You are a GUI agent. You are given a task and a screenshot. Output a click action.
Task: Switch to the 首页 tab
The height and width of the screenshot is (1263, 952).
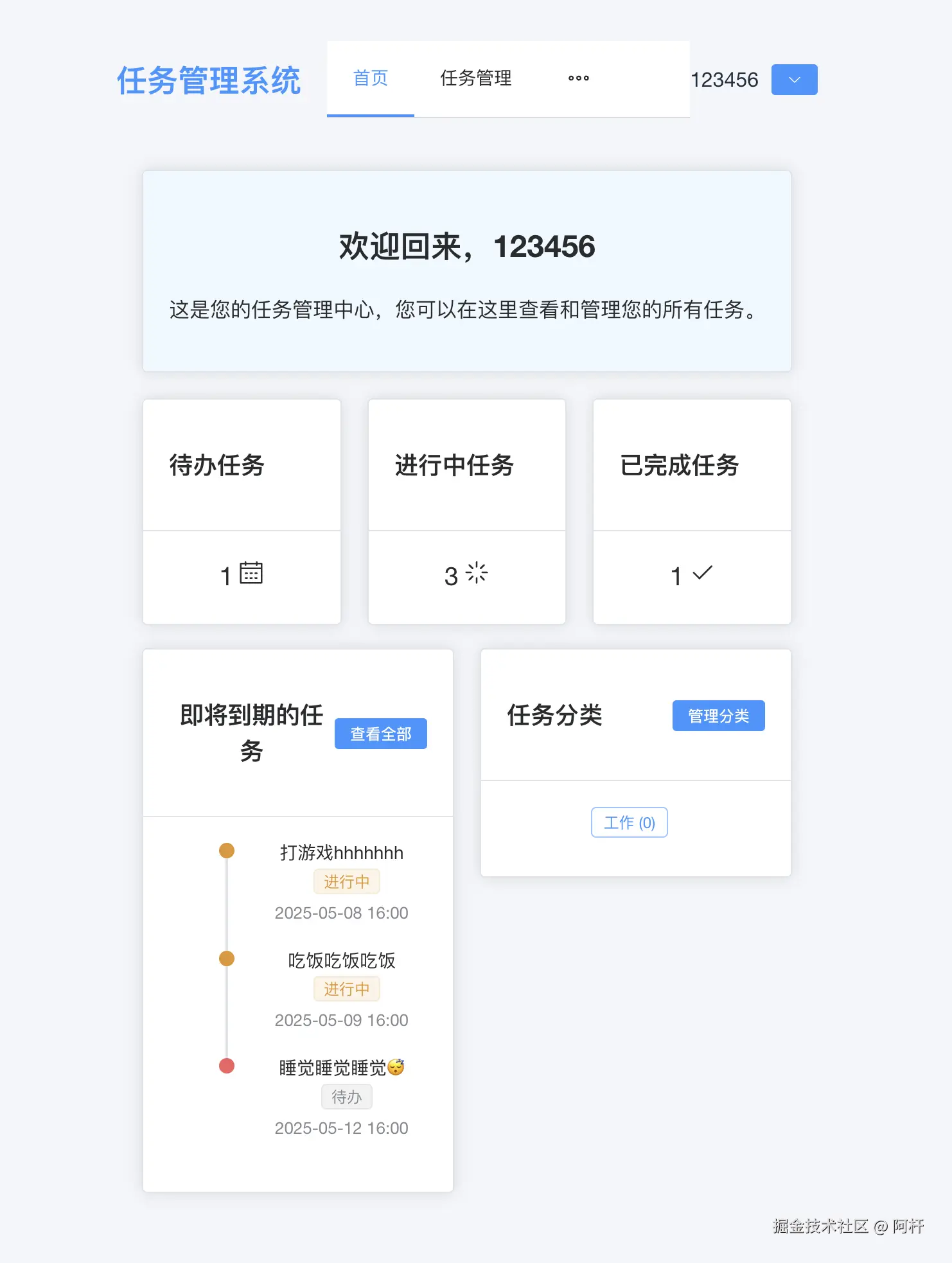[x=371, y=78]
